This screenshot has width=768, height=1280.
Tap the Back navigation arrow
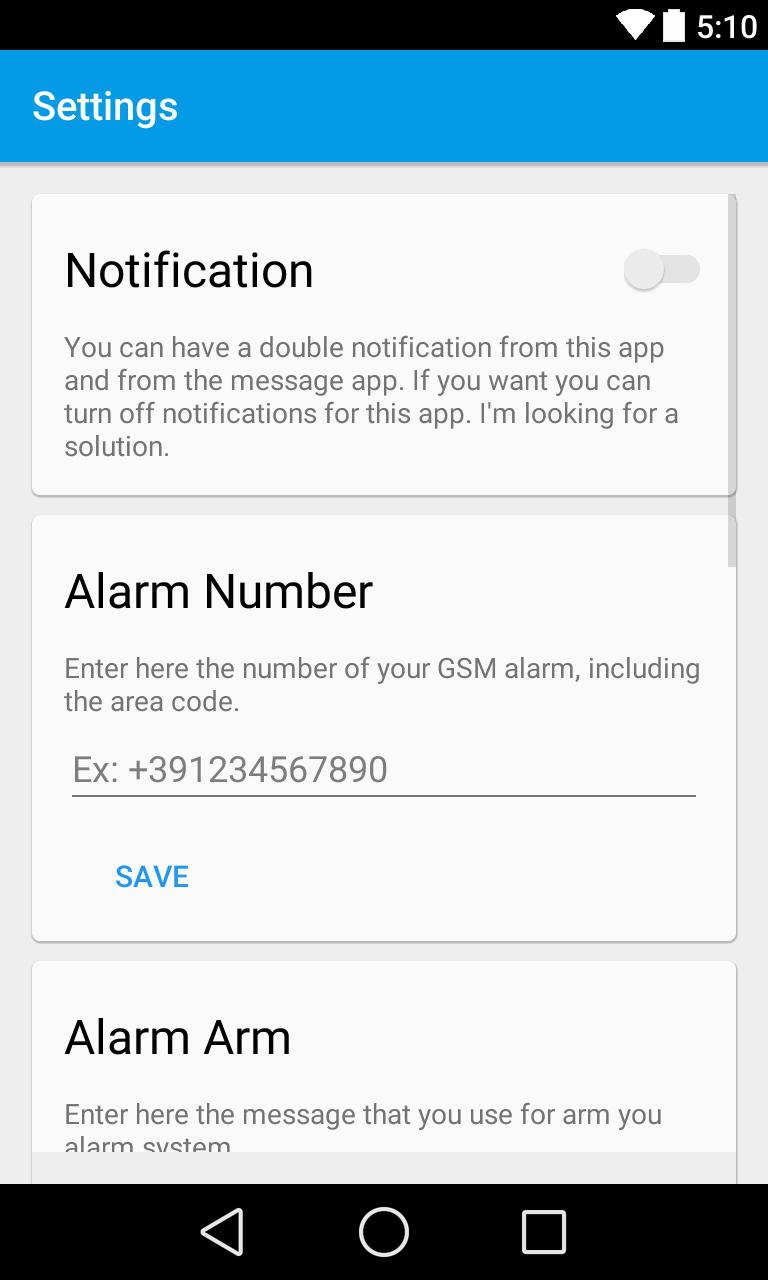click(223, 1231)
